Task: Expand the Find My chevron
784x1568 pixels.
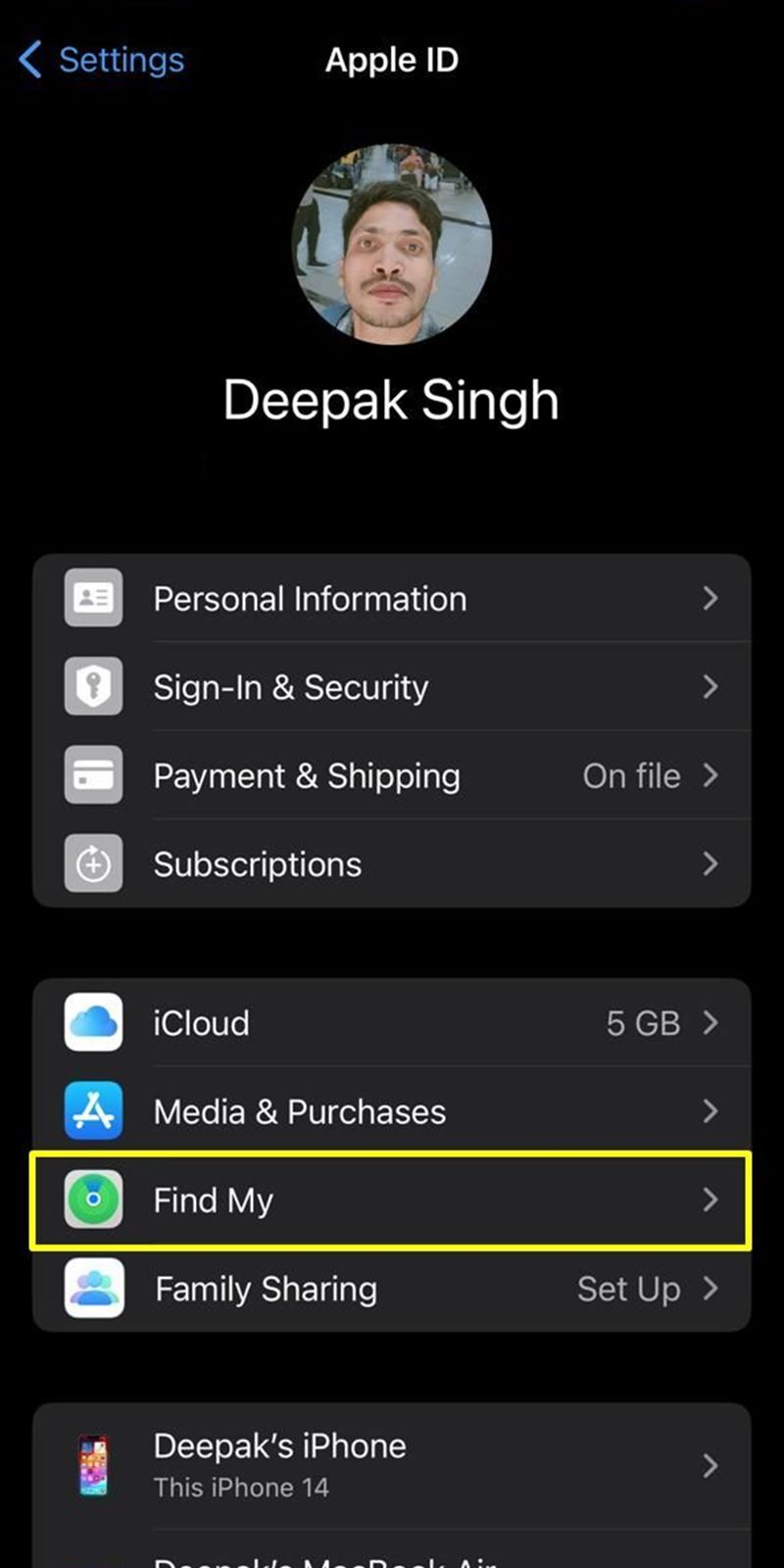Action: coord(711,1200)
